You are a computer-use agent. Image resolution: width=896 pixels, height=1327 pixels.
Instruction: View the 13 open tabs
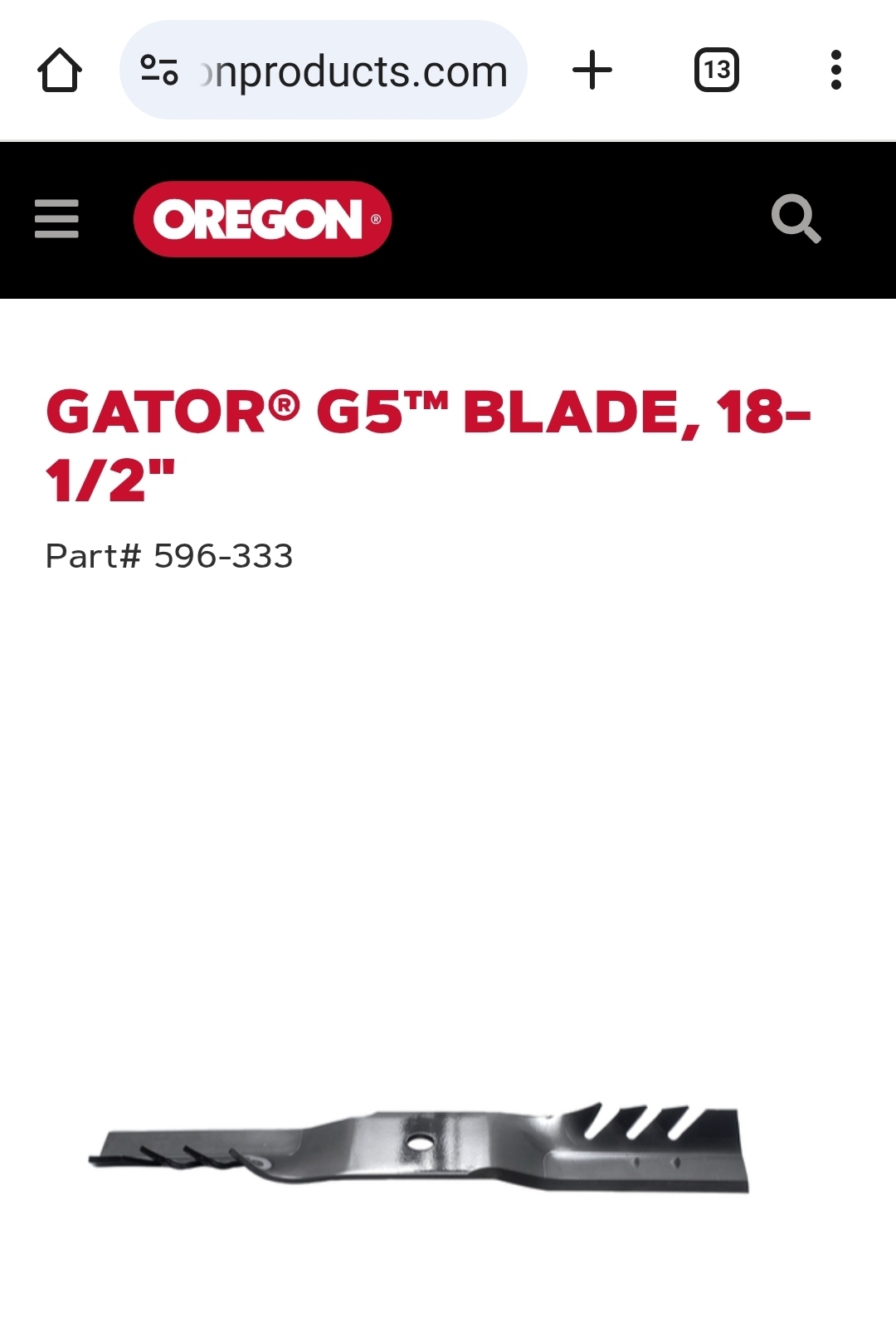point(716,71)
